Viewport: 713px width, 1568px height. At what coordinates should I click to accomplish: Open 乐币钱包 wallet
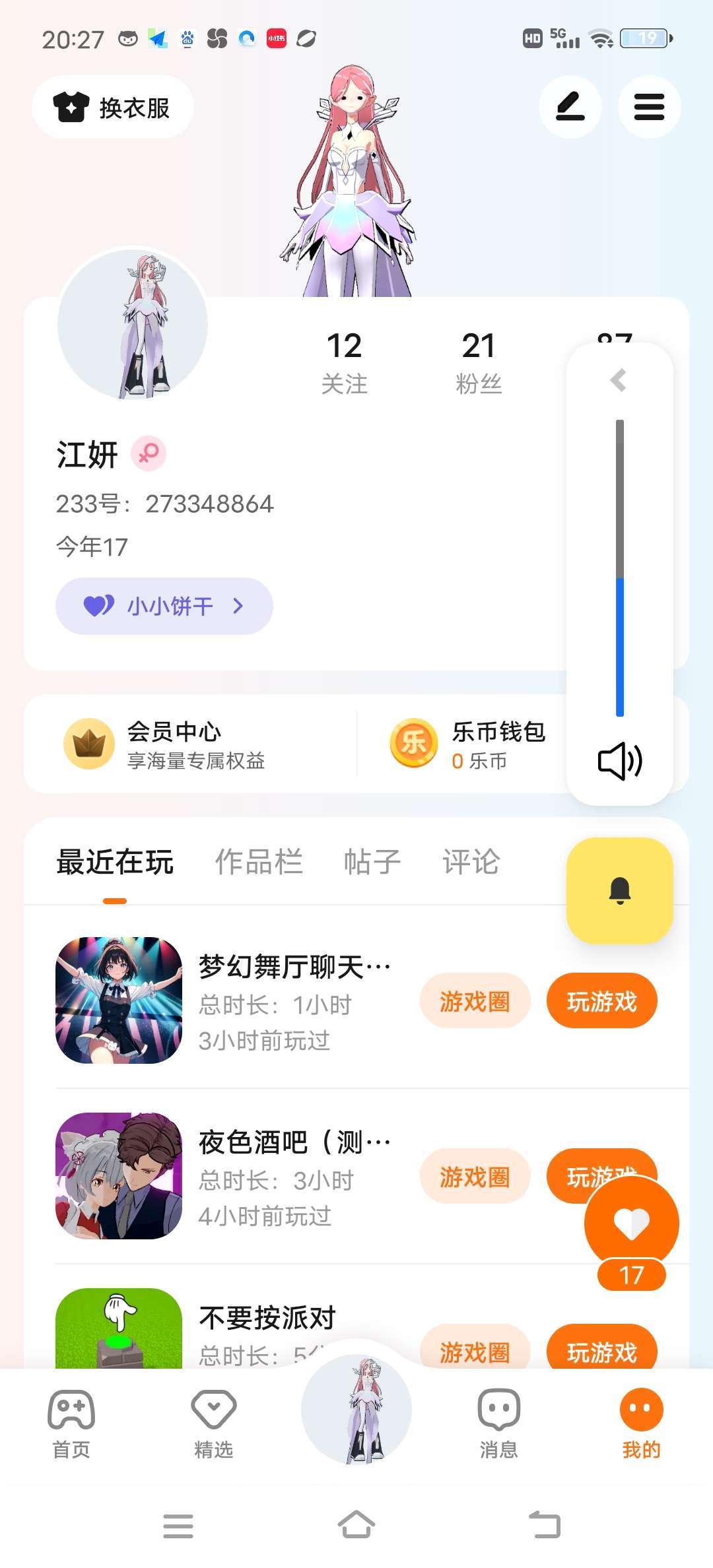(x=469, y=744)
